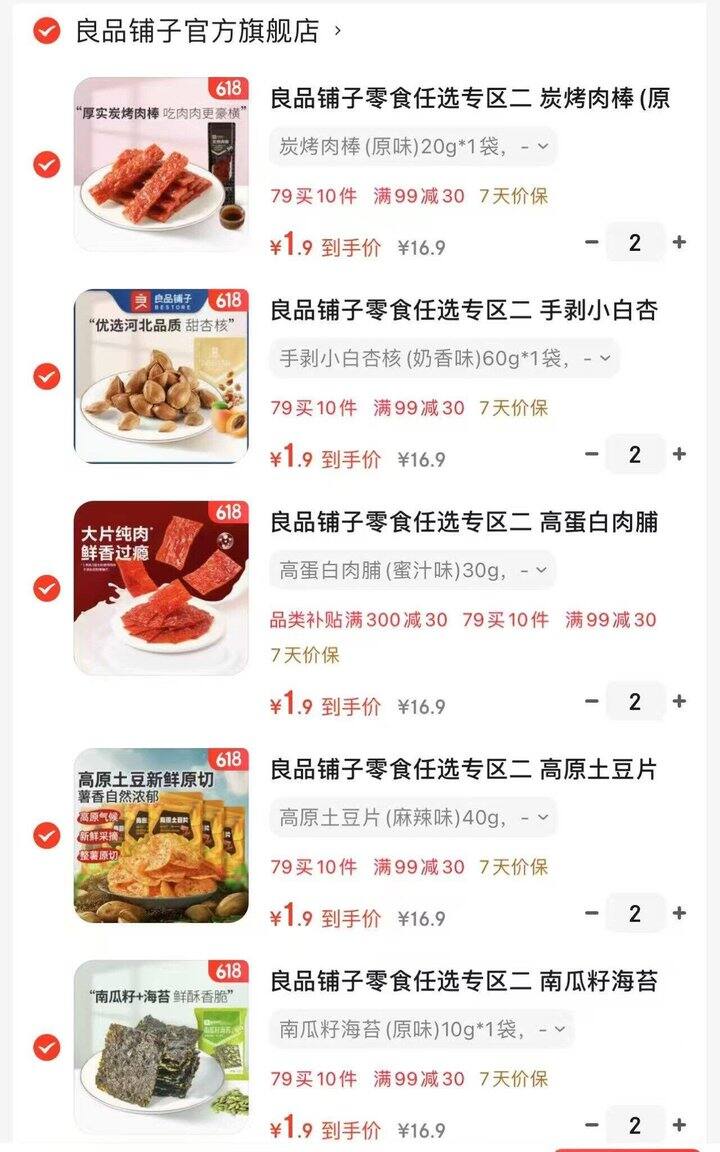Open the 炭烤肉棒 product image
Image resolution: width=720 pixels, height=1152 pixels.
coord(162,165)
